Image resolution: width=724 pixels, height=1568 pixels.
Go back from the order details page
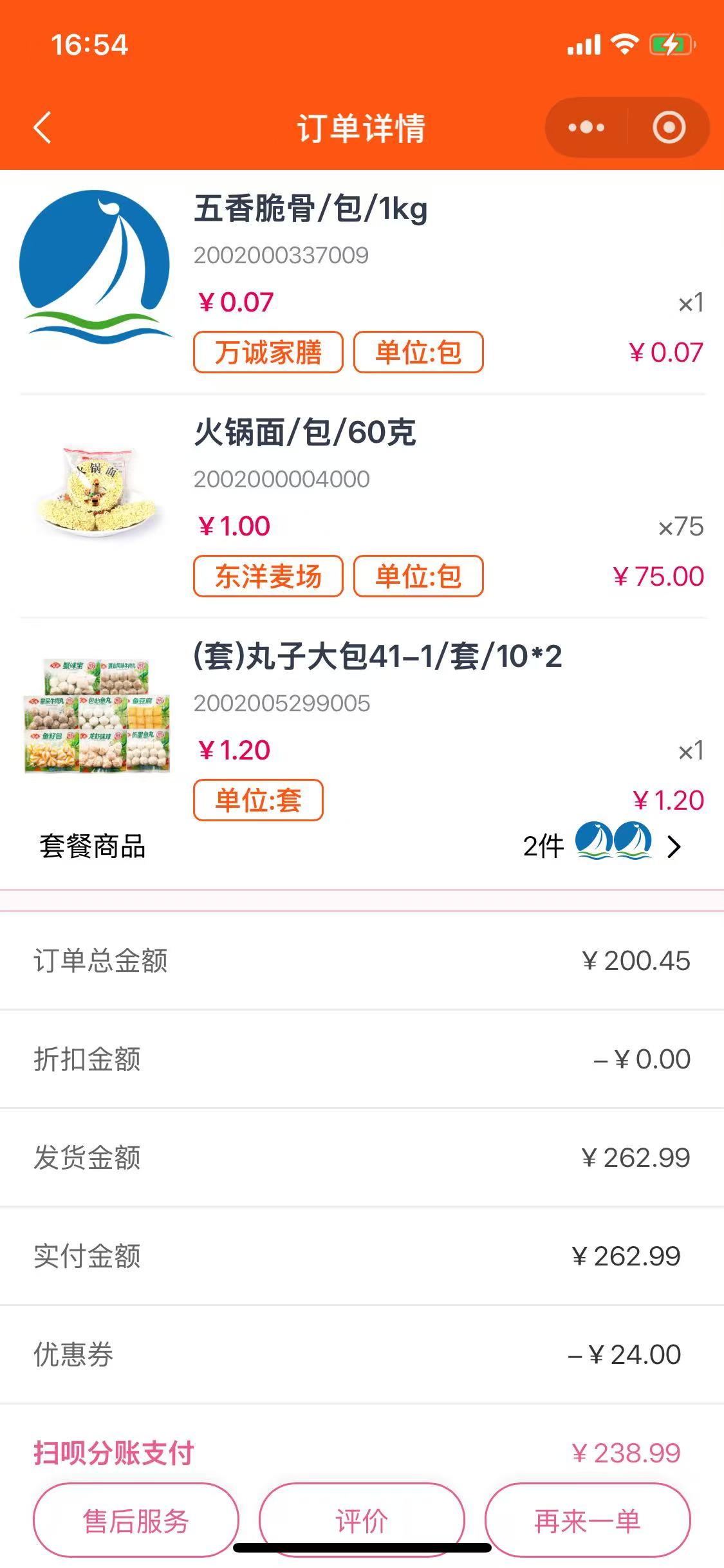(42, 127)
